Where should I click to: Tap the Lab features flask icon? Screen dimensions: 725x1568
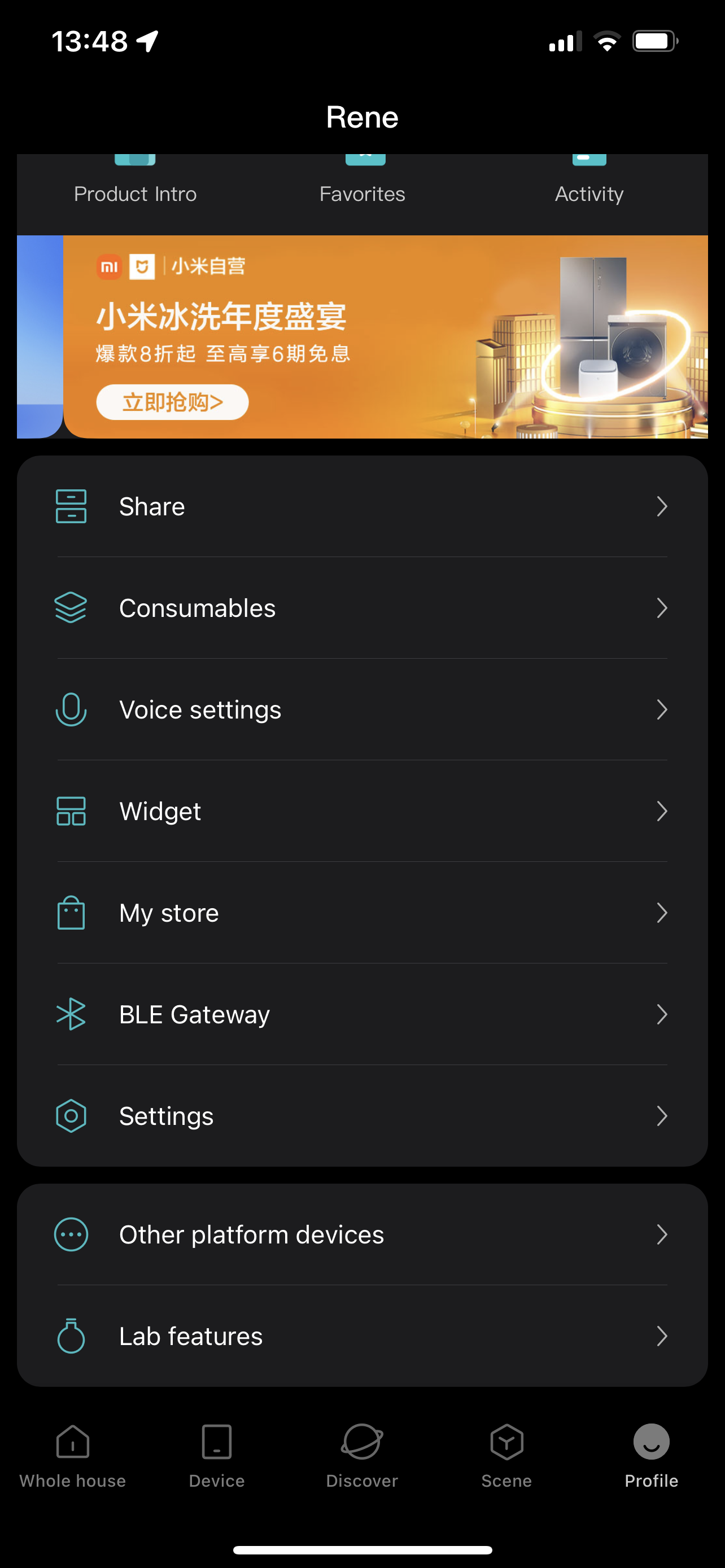tap(71, 1337)
